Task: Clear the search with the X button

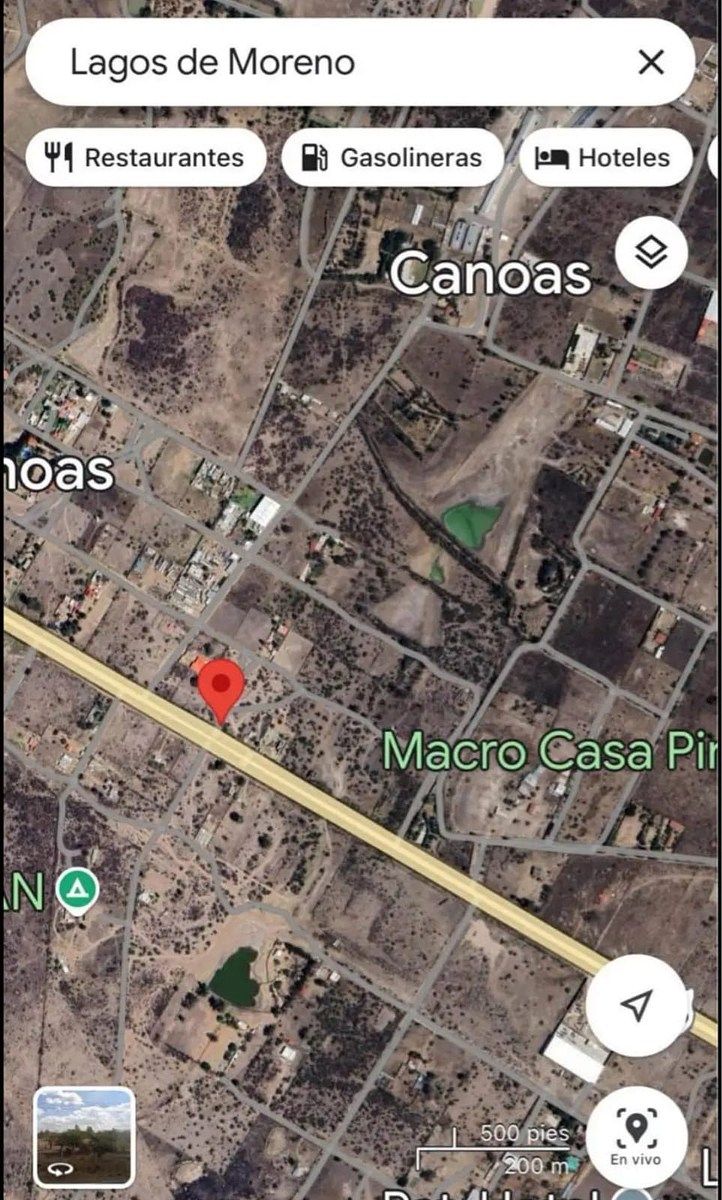Action: coord(651,63)
